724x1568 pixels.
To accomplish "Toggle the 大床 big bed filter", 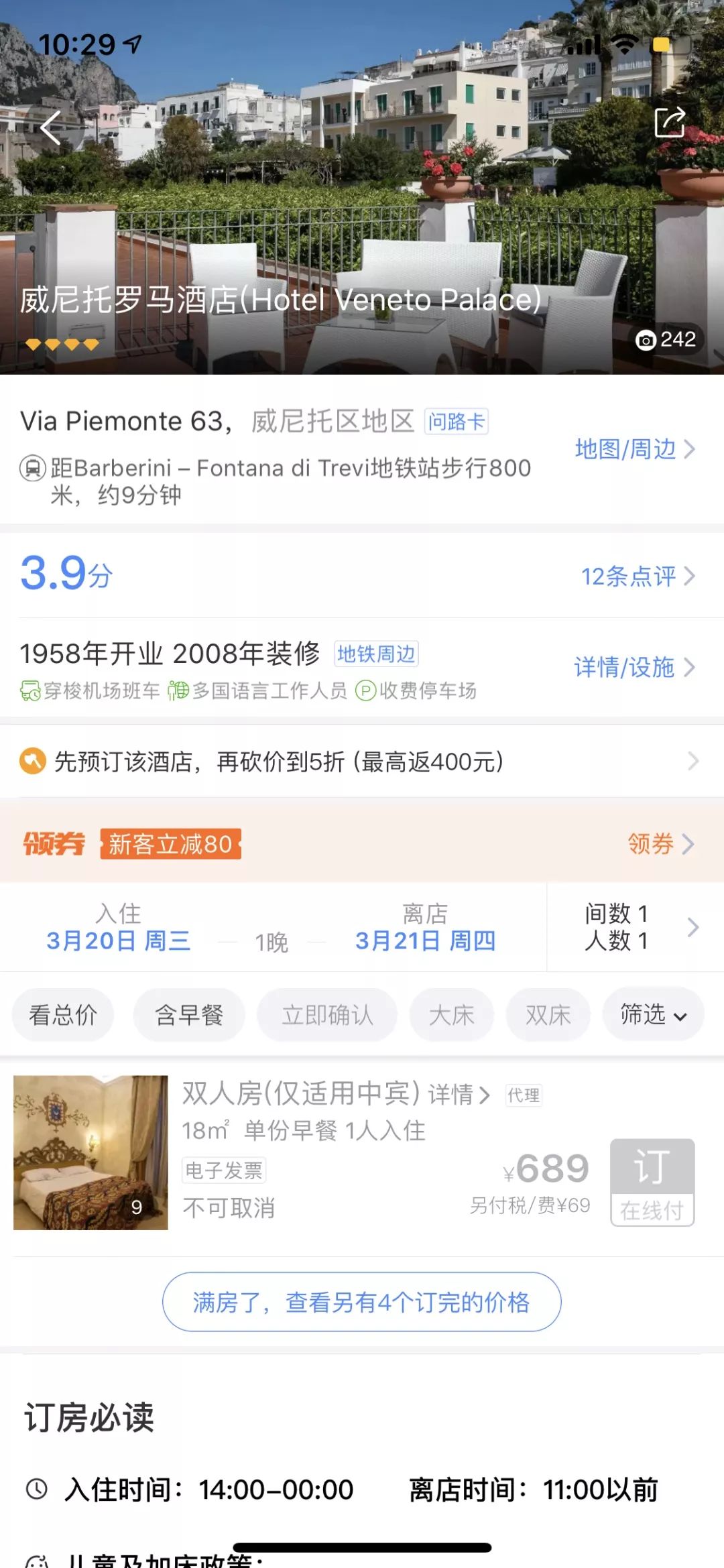I will [450, 1015].
